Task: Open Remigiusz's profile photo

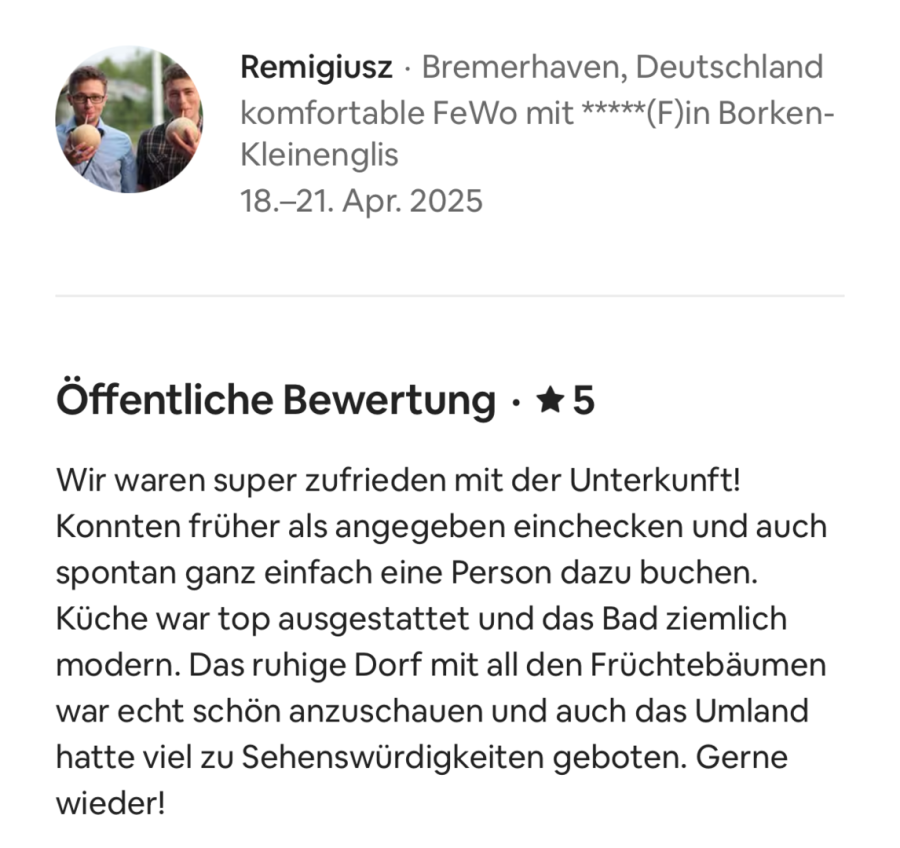Action: [x=128, y=120]
